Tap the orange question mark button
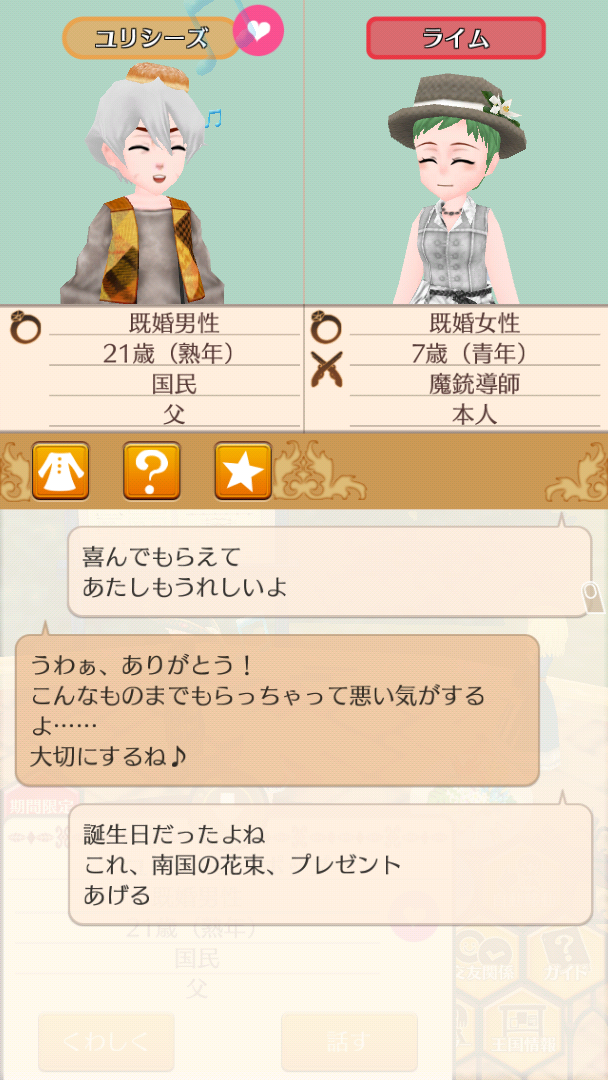Viewport: 608px width, 1080px height. tap(152, 471)
